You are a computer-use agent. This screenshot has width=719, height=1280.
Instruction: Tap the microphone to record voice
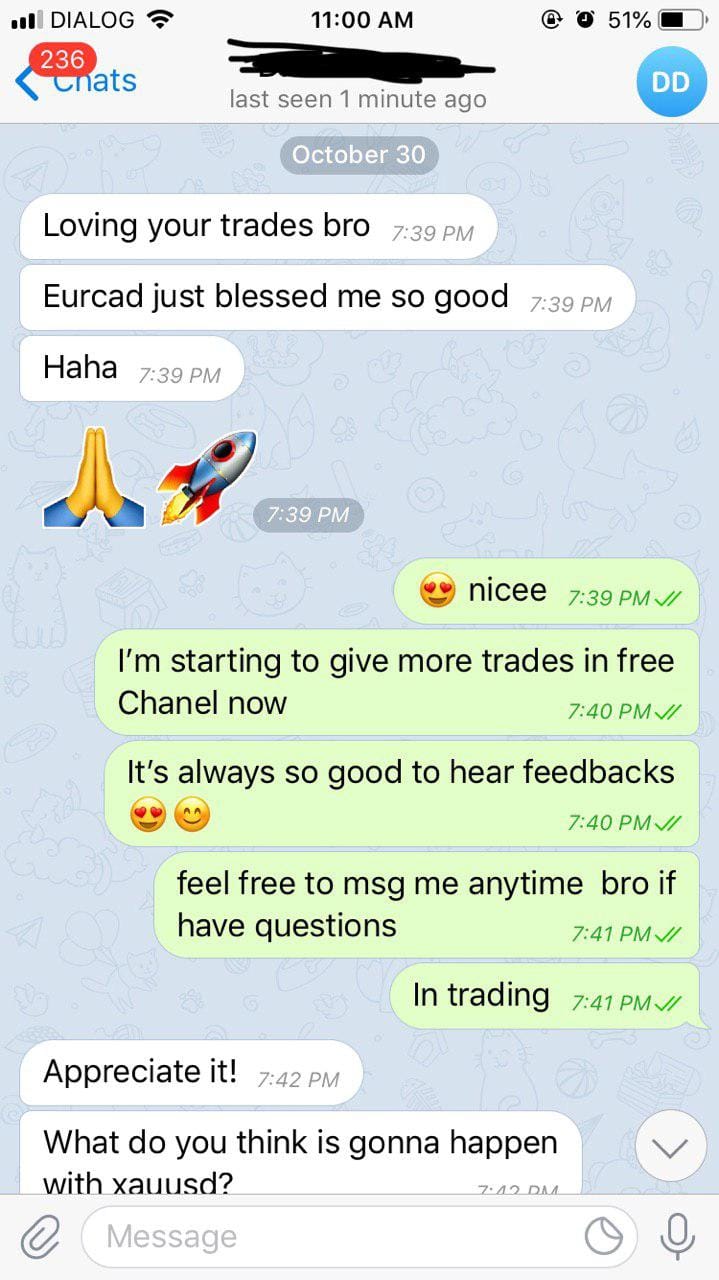point(677,1237)
